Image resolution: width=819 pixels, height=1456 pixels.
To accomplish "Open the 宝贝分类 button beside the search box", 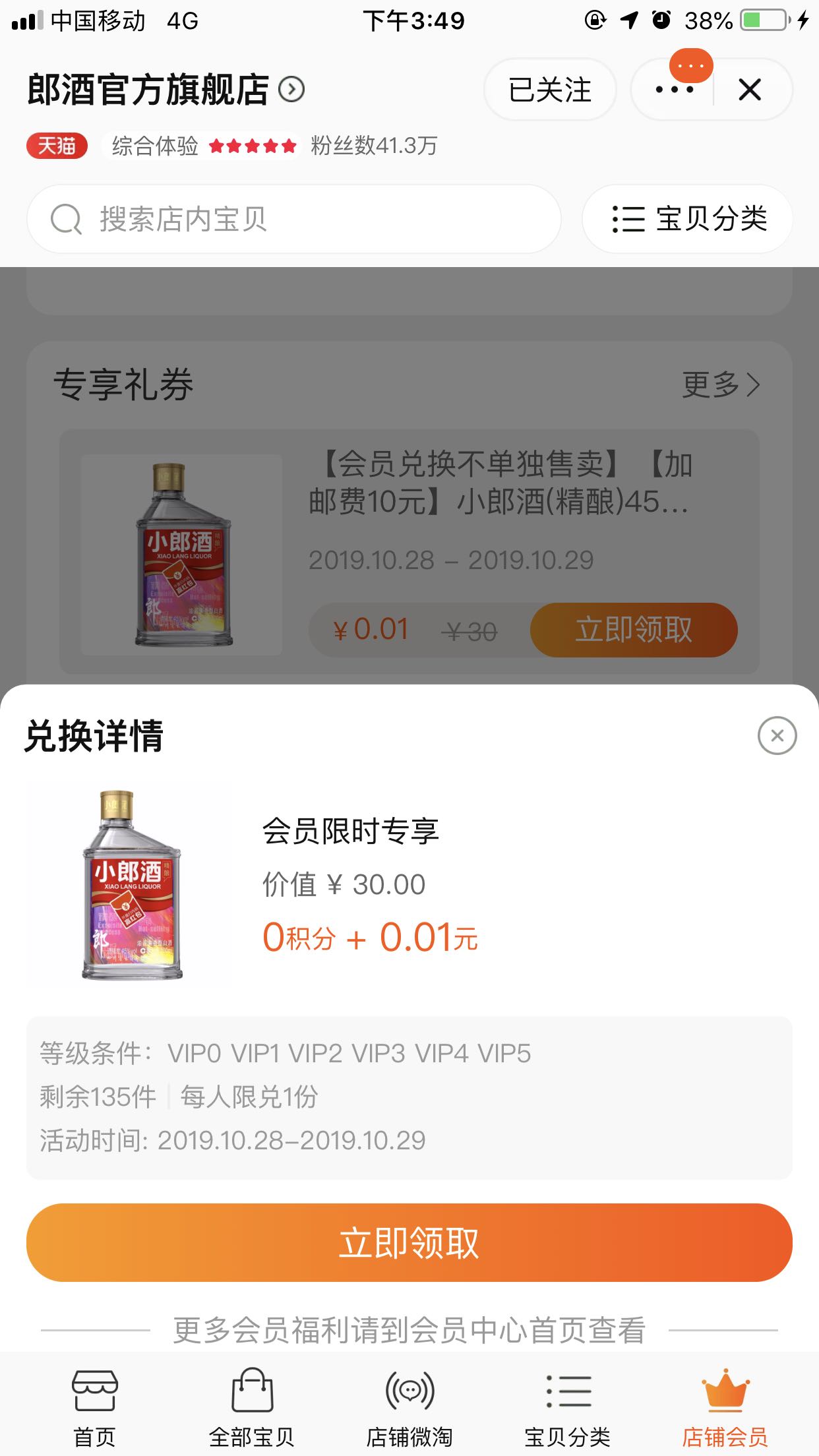I will coord(687,219).
